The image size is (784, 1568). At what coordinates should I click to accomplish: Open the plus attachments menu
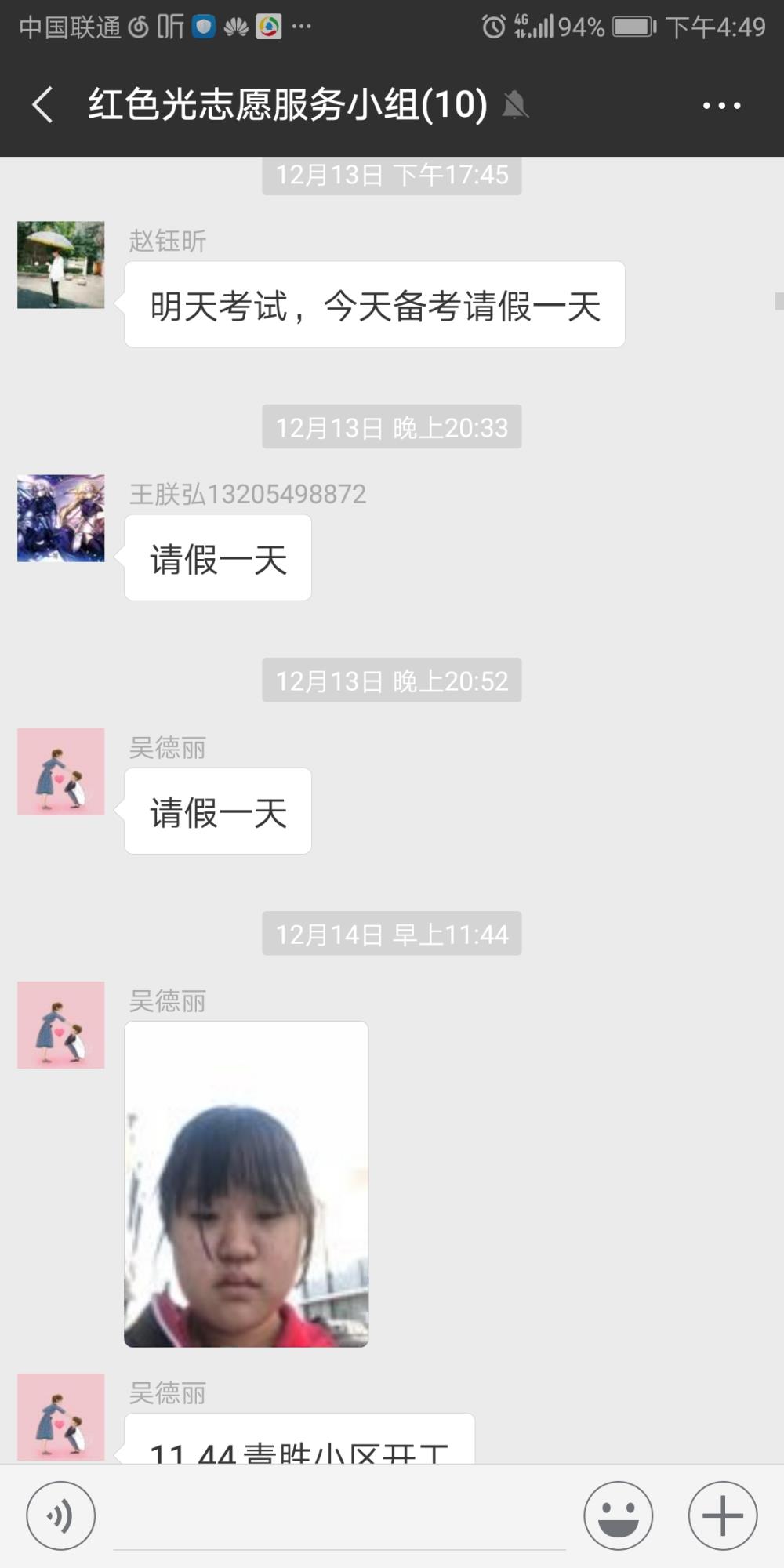coord(723,1515)
